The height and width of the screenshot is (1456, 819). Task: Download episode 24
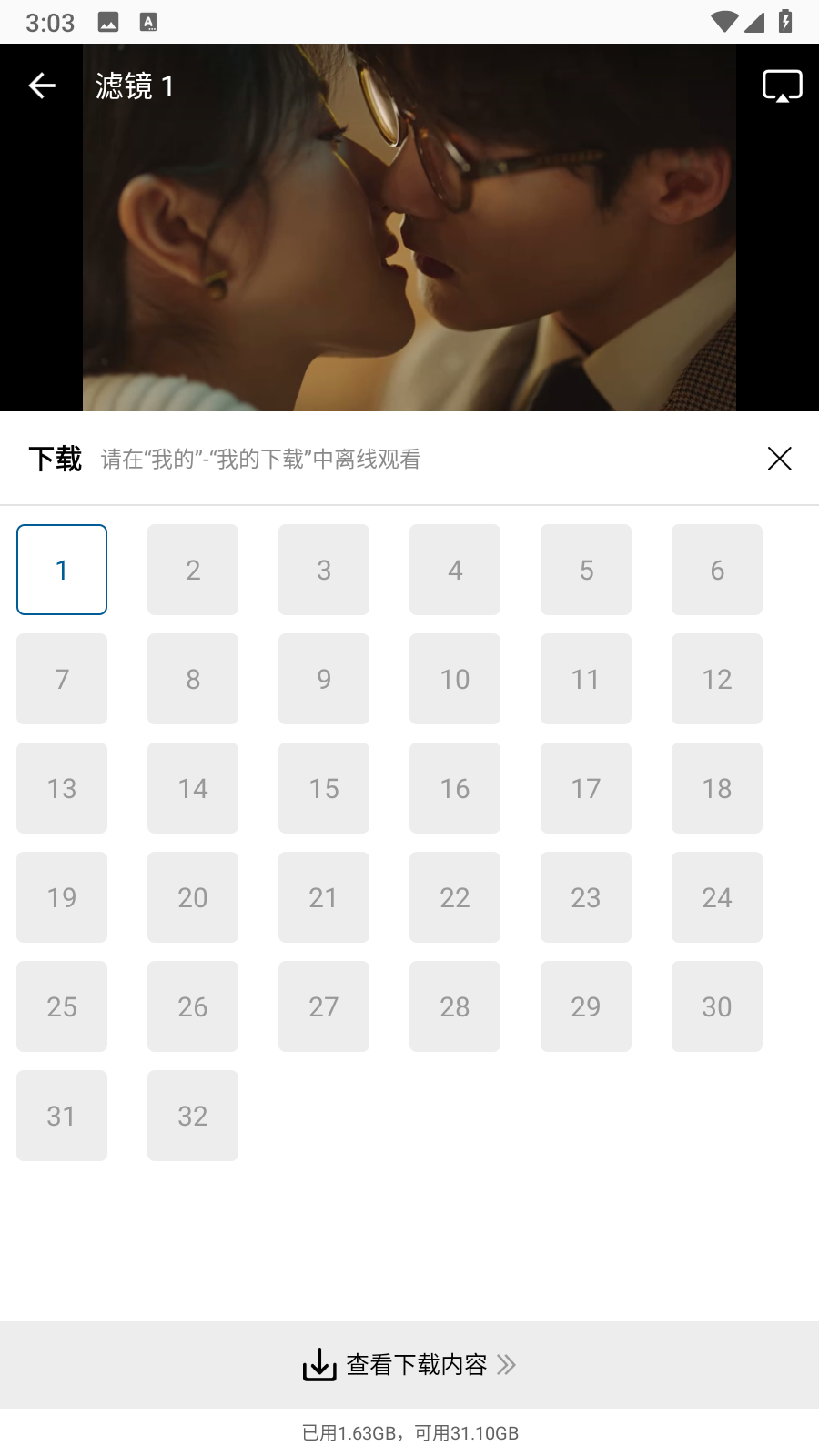pos(717,897)
